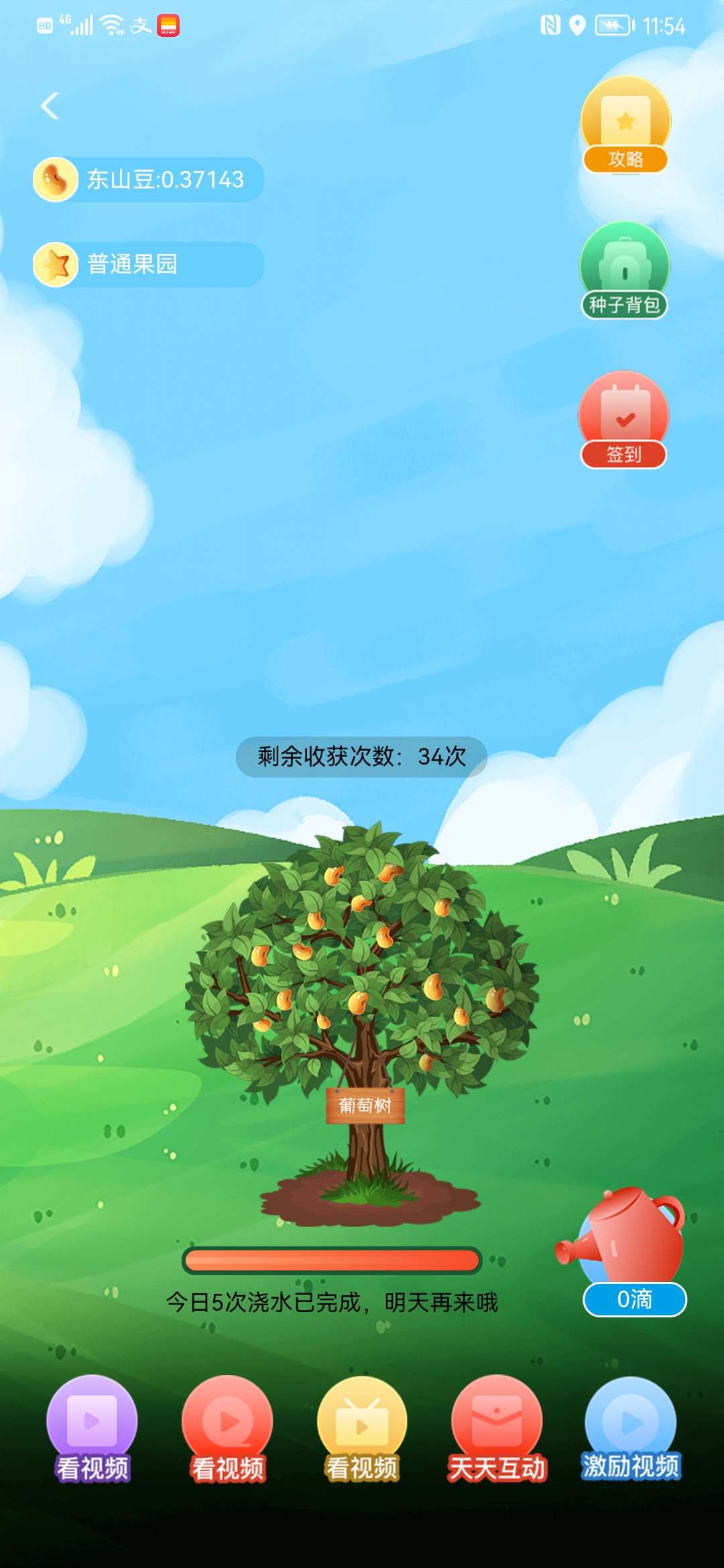
Task: Go back using the top-left arrow
Action: (x=50, y=106)
